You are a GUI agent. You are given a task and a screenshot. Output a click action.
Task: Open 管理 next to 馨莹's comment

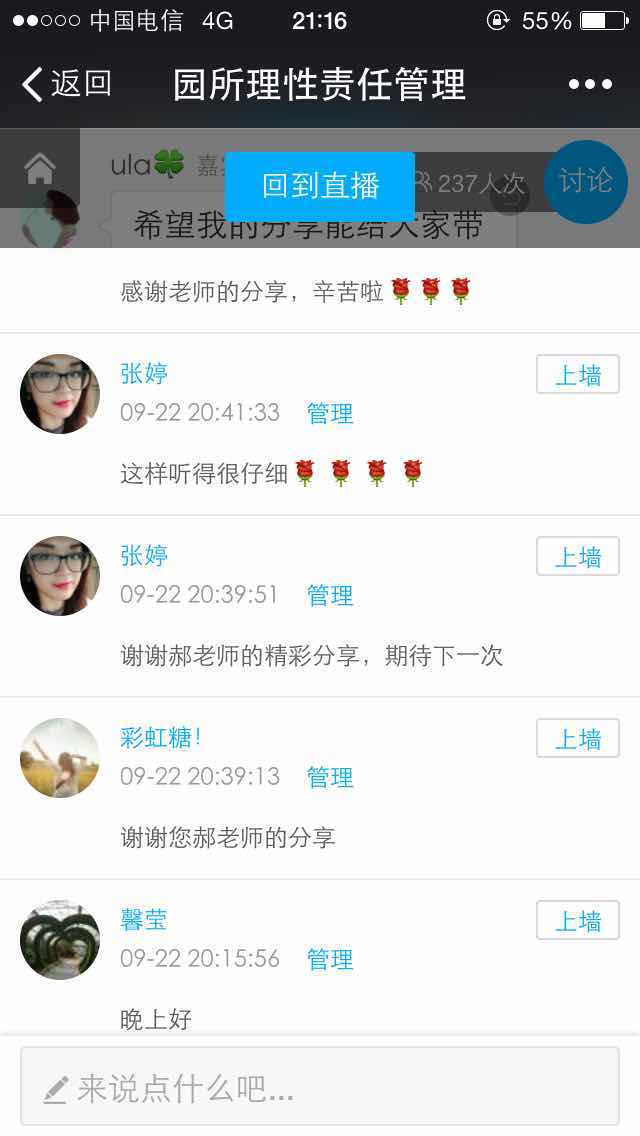(330, 959)
